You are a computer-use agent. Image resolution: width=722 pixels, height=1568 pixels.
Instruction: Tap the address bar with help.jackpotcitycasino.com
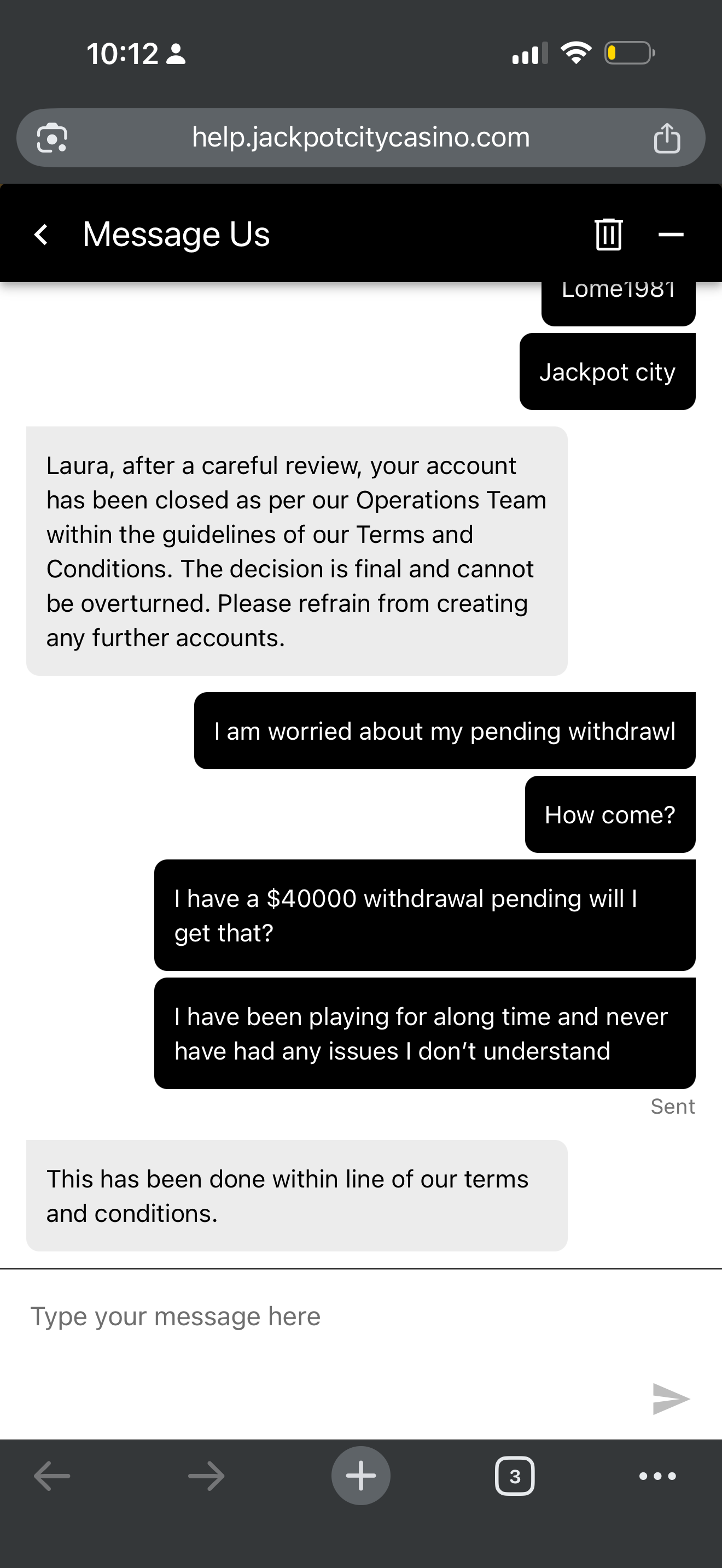click(360, 138)
